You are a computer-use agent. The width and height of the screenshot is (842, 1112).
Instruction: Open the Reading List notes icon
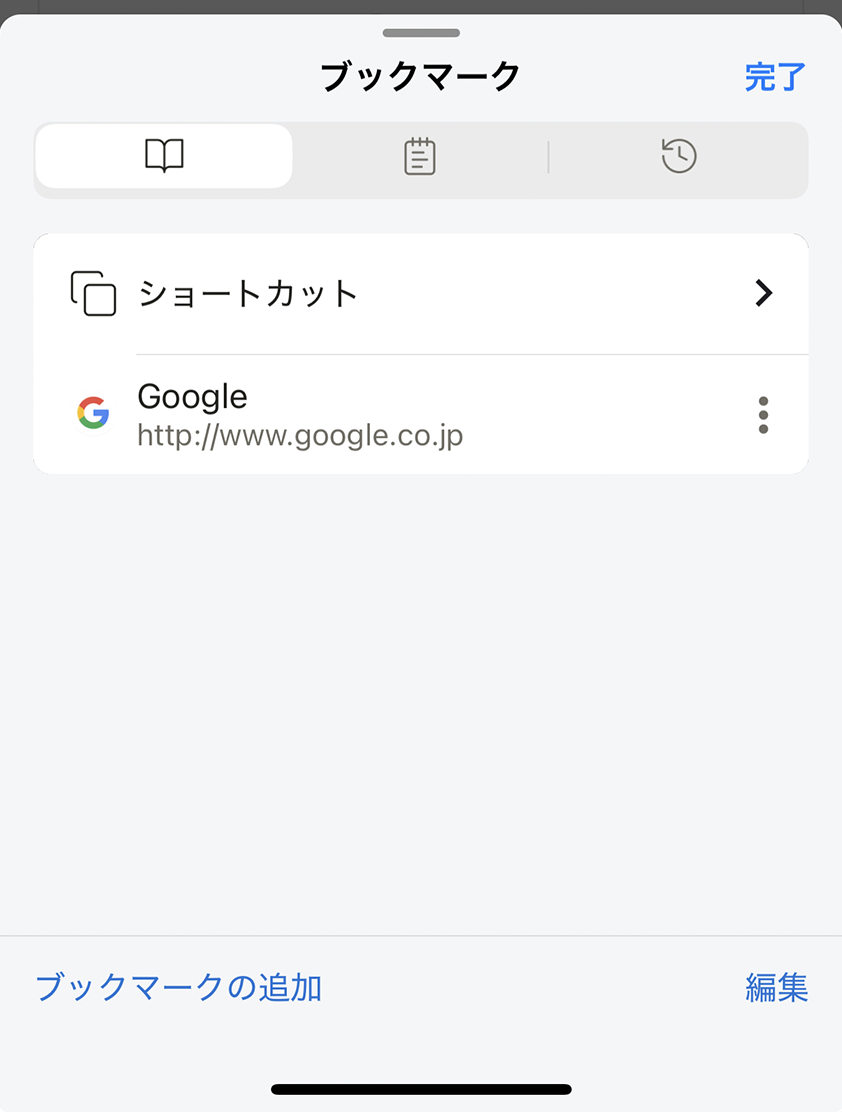[x=419, y=155]
